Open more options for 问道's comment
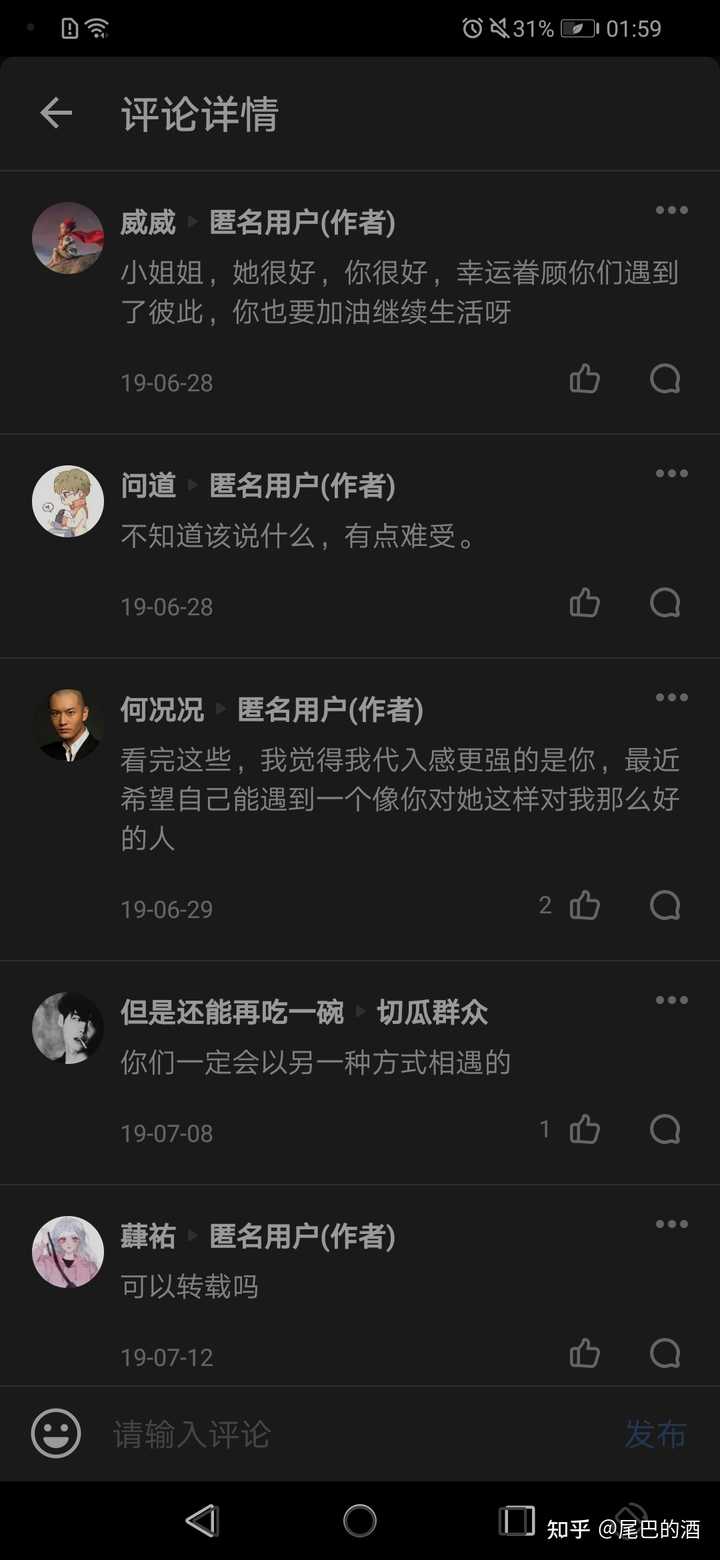Image resolution: width=720 pixels, height=1560 pixels. [x=671, y=474]
